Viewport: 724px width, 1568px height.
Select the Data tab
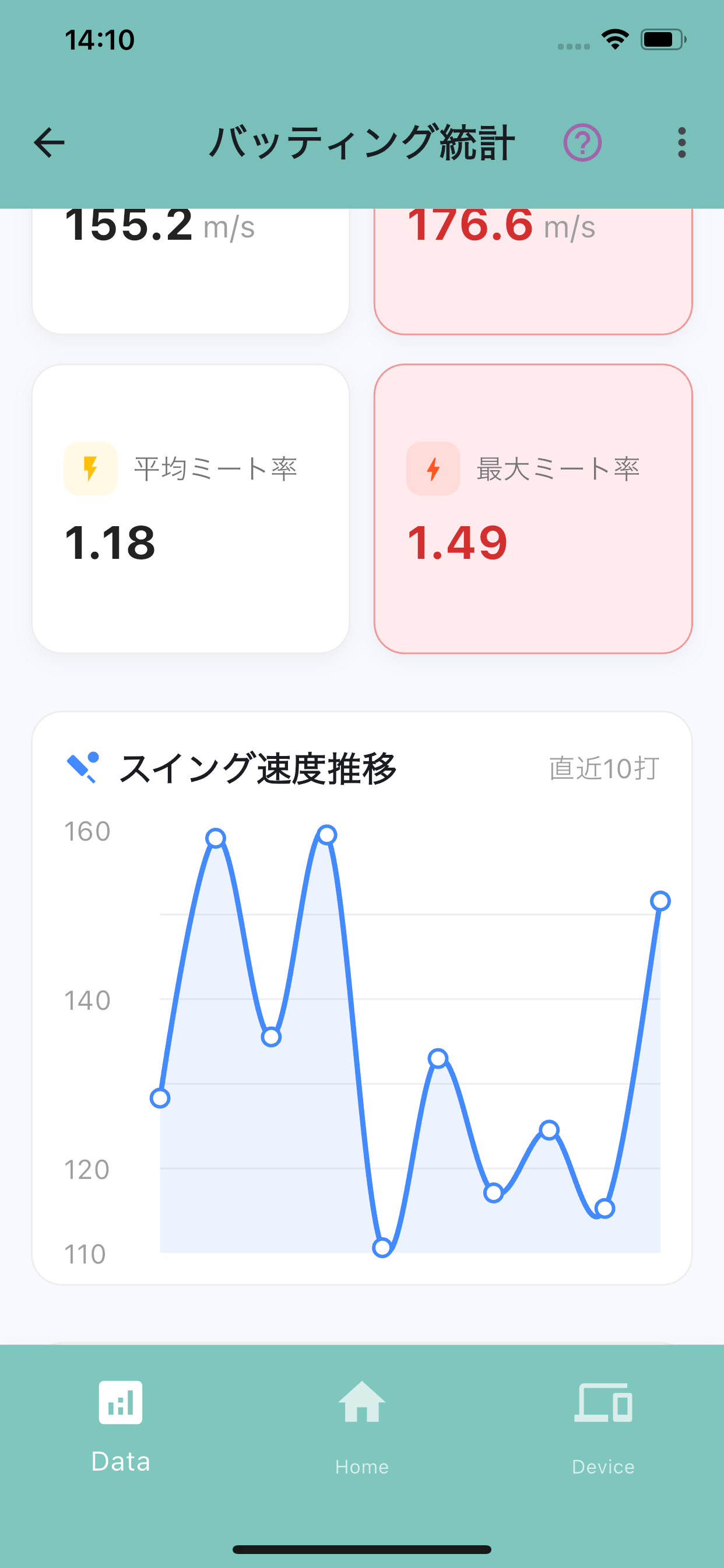121,1427
